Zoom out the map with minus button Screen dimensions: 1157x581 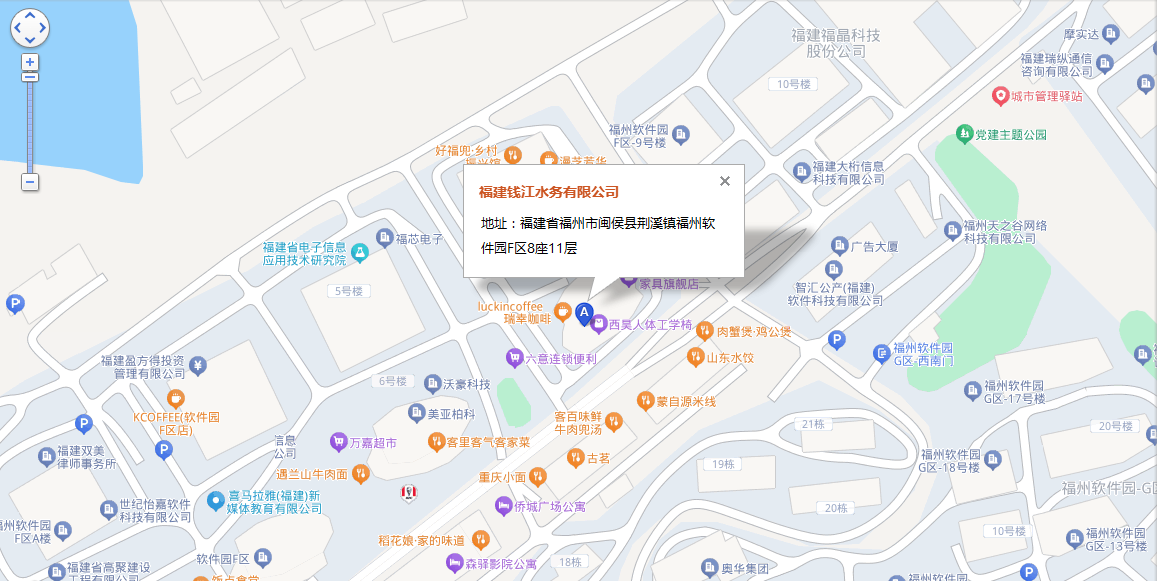point(30,182)
